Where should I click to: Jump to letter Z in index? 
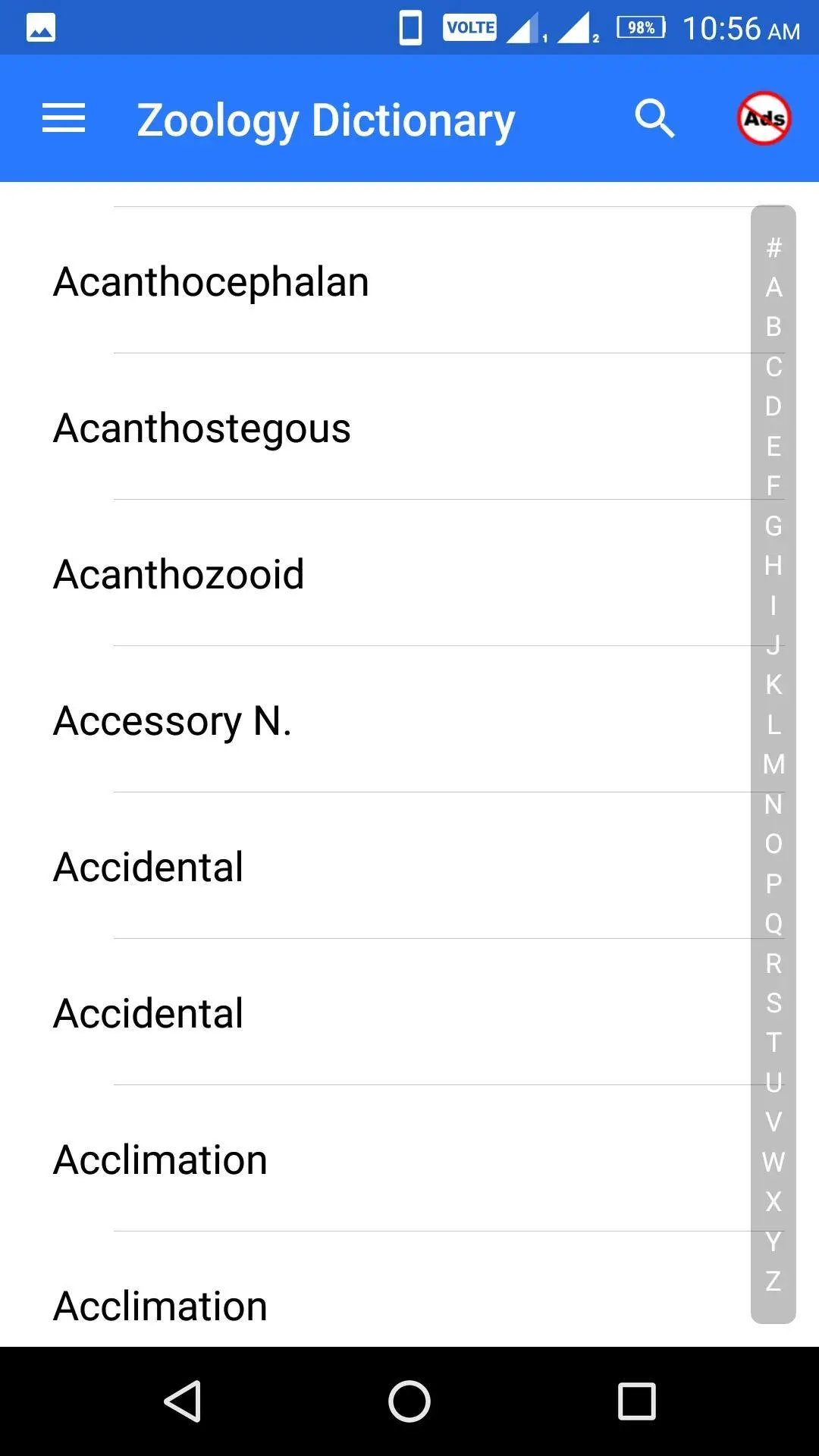click(773, 1282)
